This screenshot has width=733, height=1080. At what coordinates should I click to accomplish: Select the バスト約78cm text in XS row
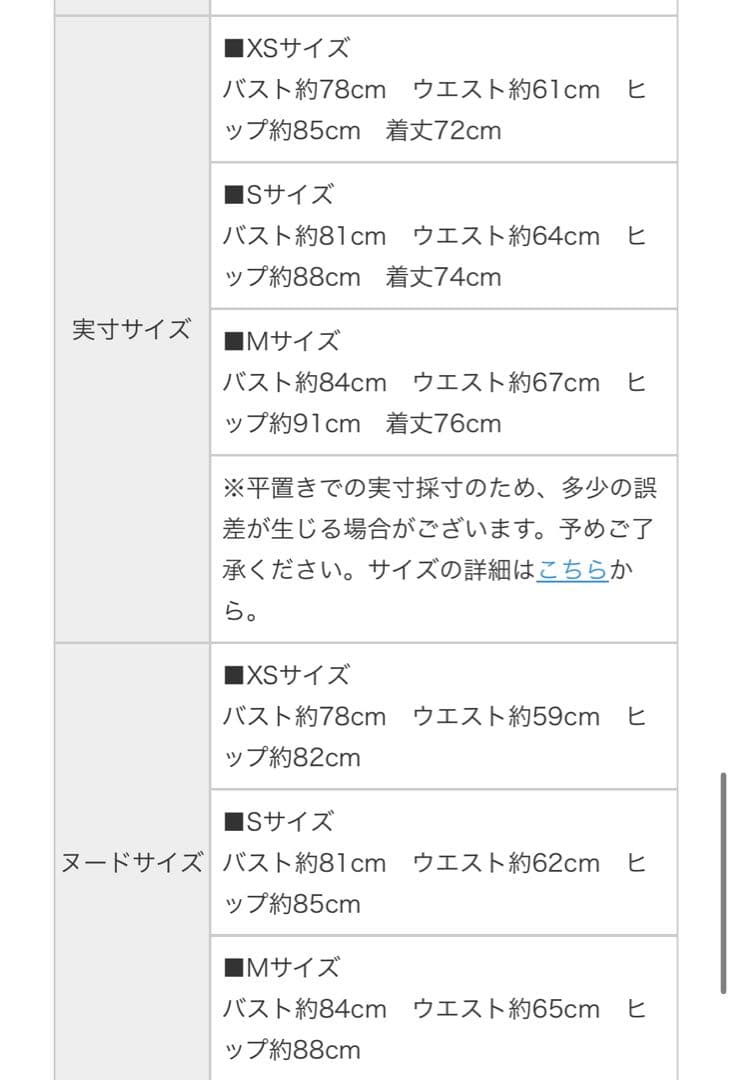click(x=302, y=89)
